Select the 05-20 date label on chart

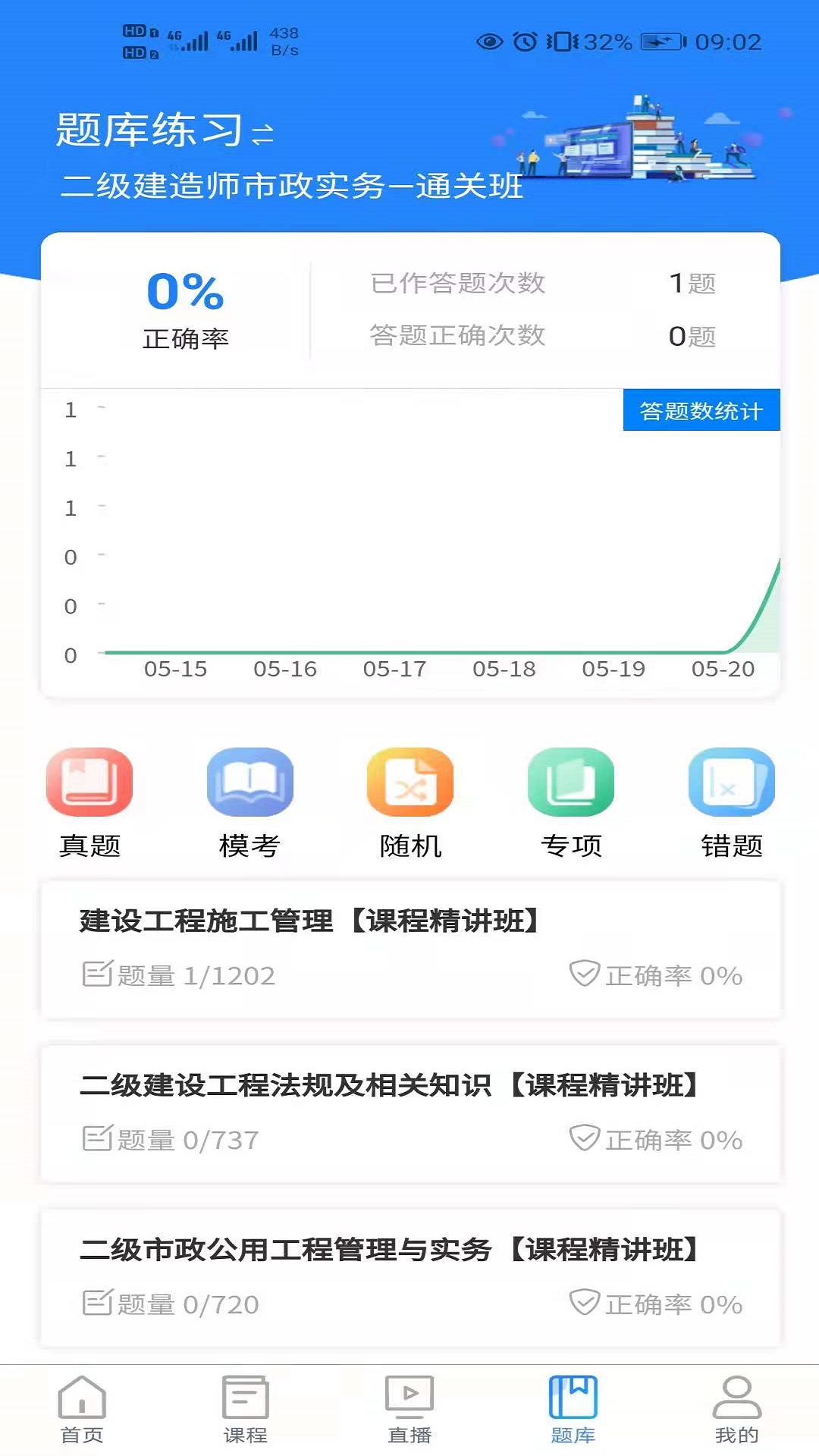[720, 670]
